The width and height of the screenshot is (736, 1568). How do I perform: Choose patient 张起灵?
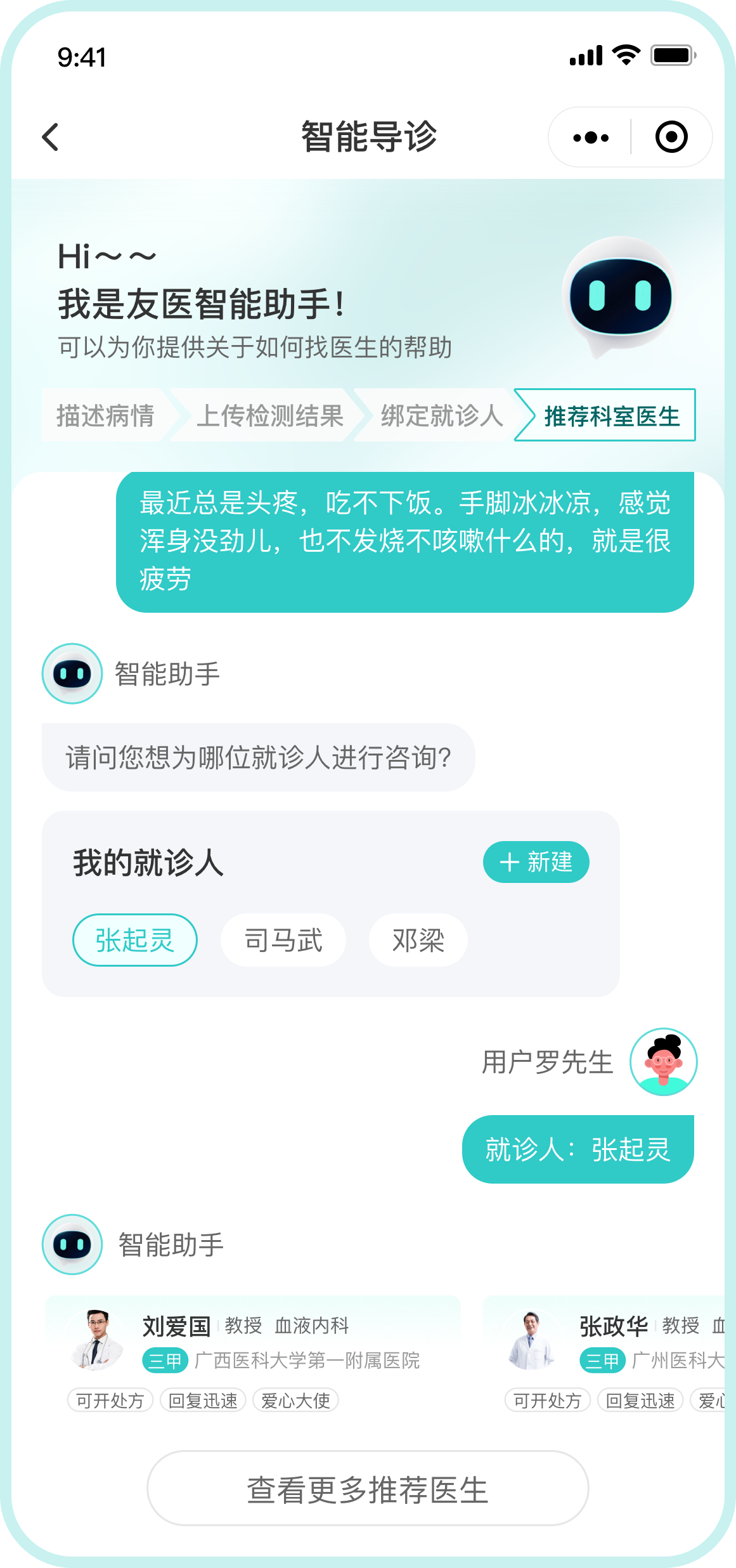pyautogui.click(x=134, y=939)
